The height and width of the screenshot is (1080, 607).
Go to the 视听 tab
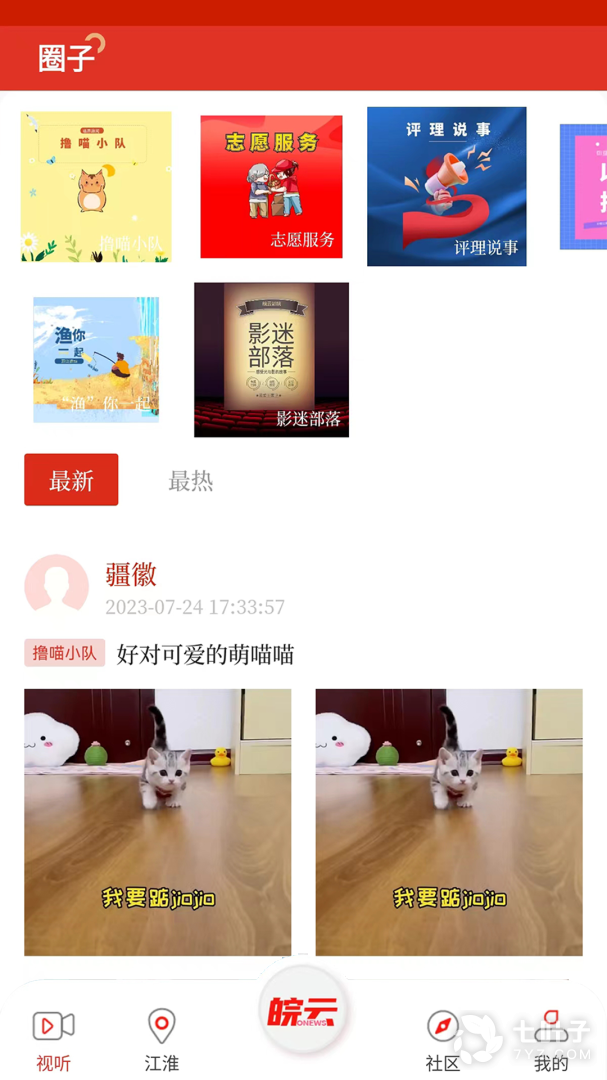[54, 1040]
